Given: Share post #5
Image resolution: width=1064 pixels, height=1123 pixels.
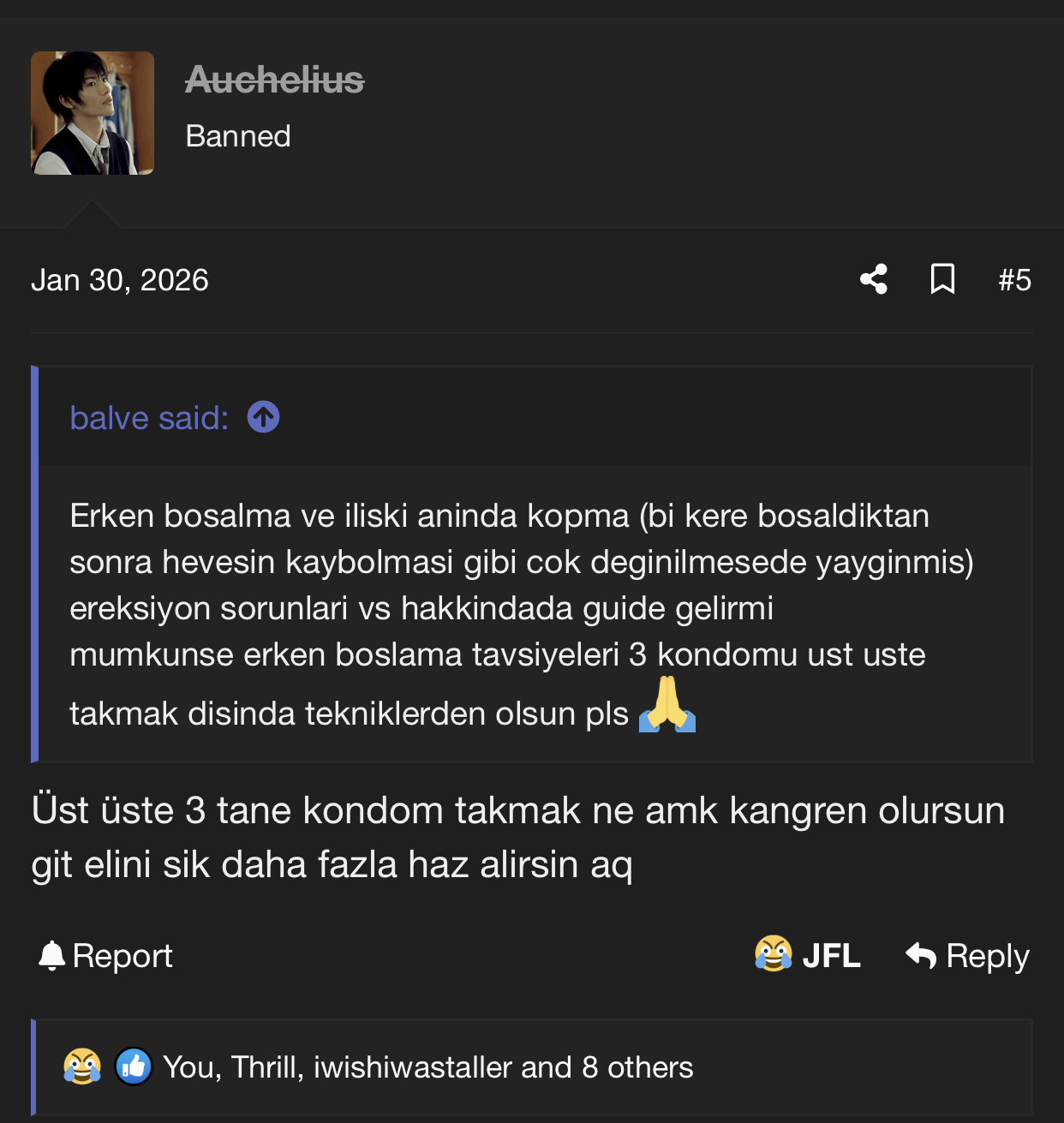Looking at the screenshot, I should (873, 279).
